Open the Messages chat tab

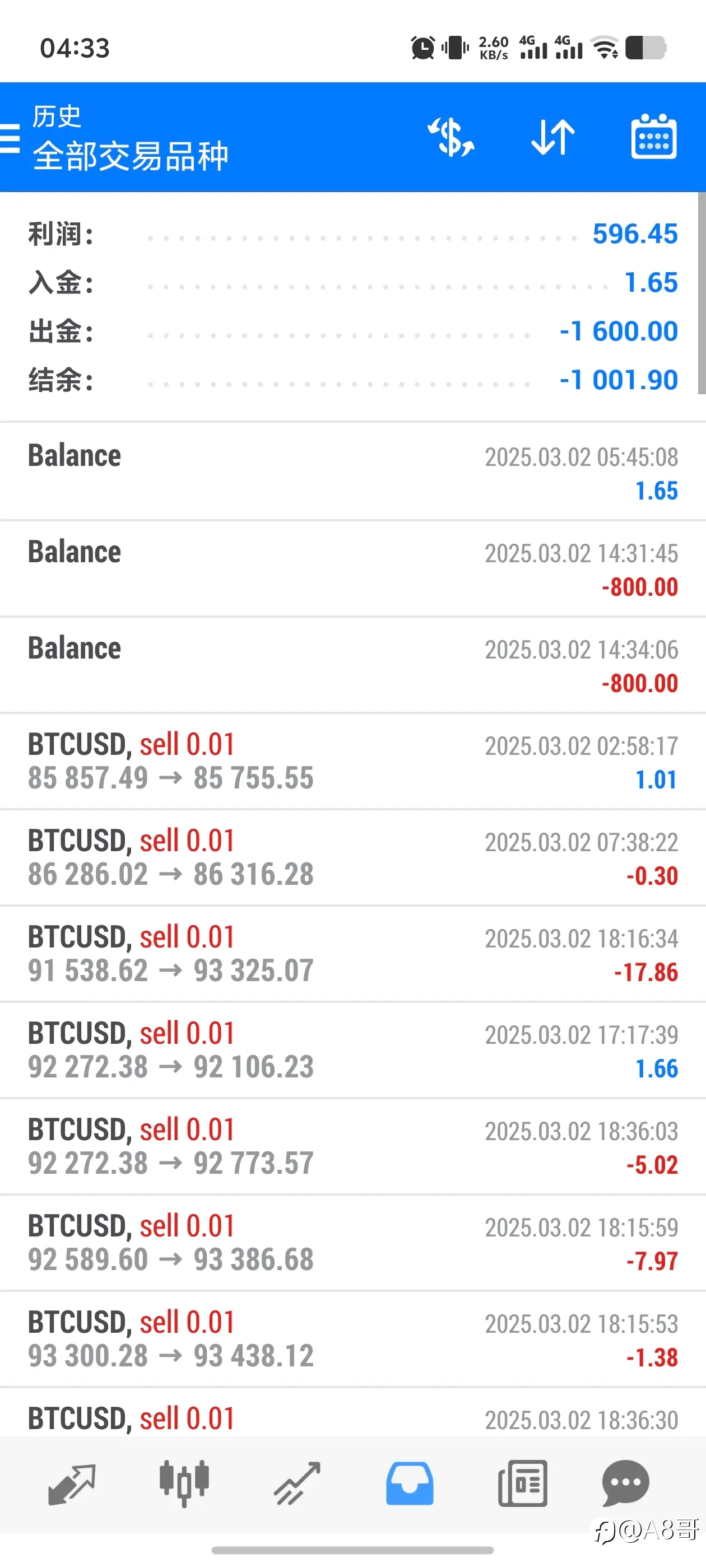point(625,1483)
